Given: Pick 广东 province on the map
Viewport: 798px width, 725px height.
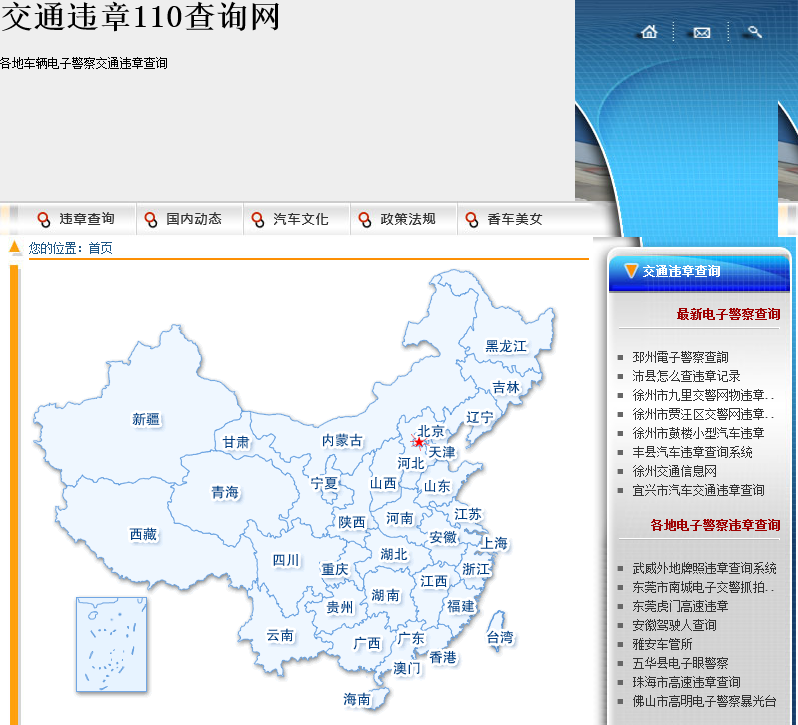Looking at the screenshot, I should [410, 638].
